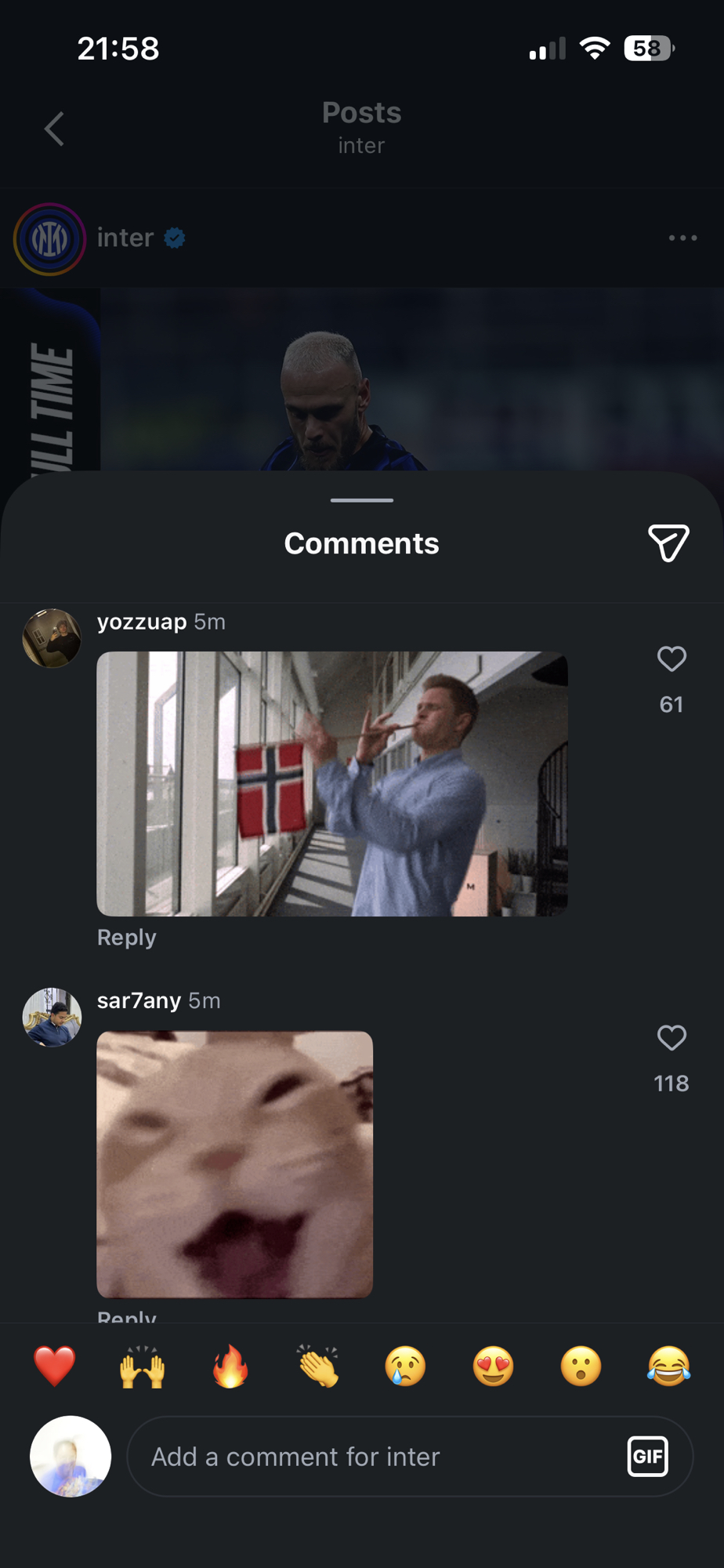The image size is (724, 1568).
Task: Open yozzuap's profile picture
Action: 52,638
